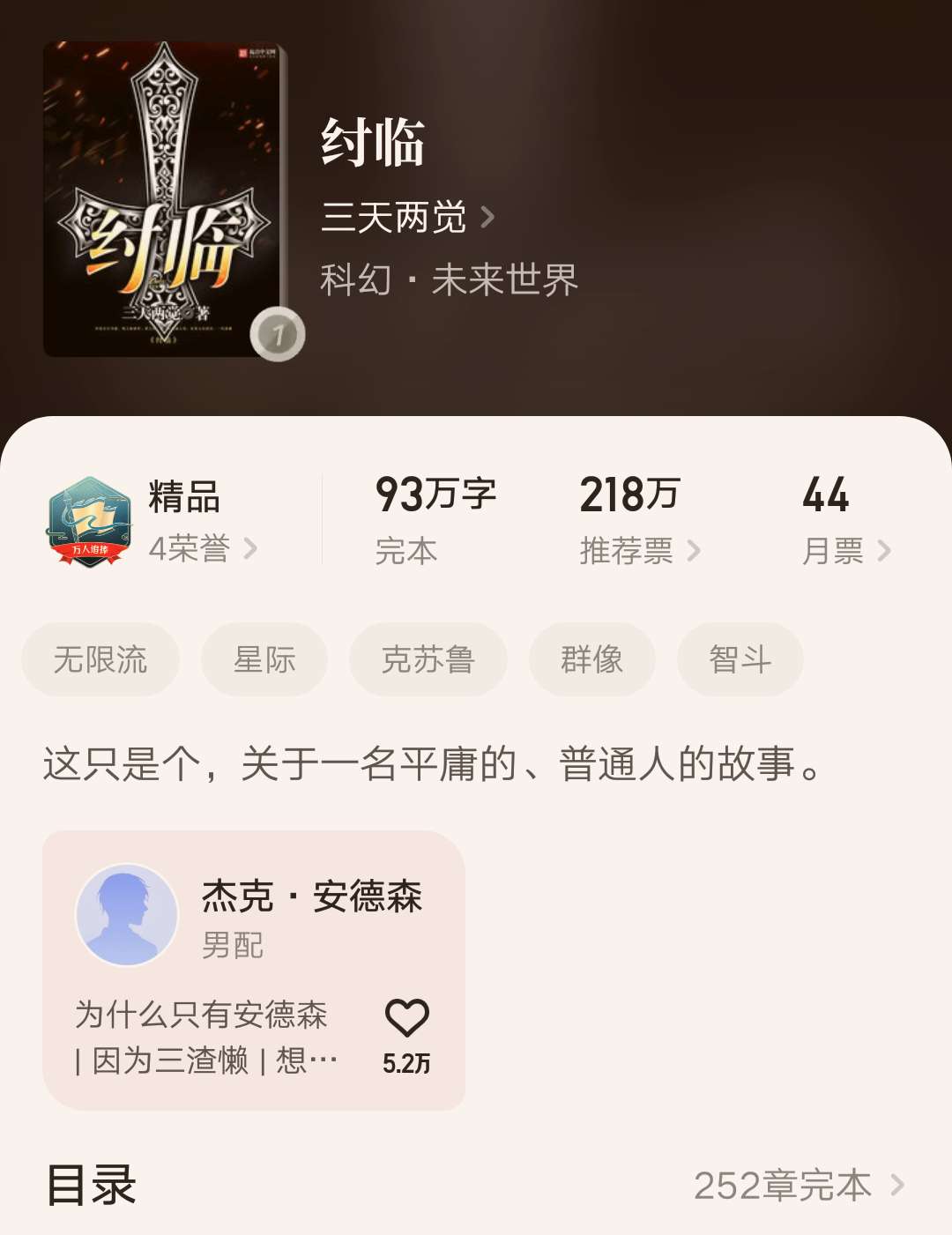Open 月票 monthly tickets
Viewport: 952px width, 1235px height.
(x=844, y=551)
